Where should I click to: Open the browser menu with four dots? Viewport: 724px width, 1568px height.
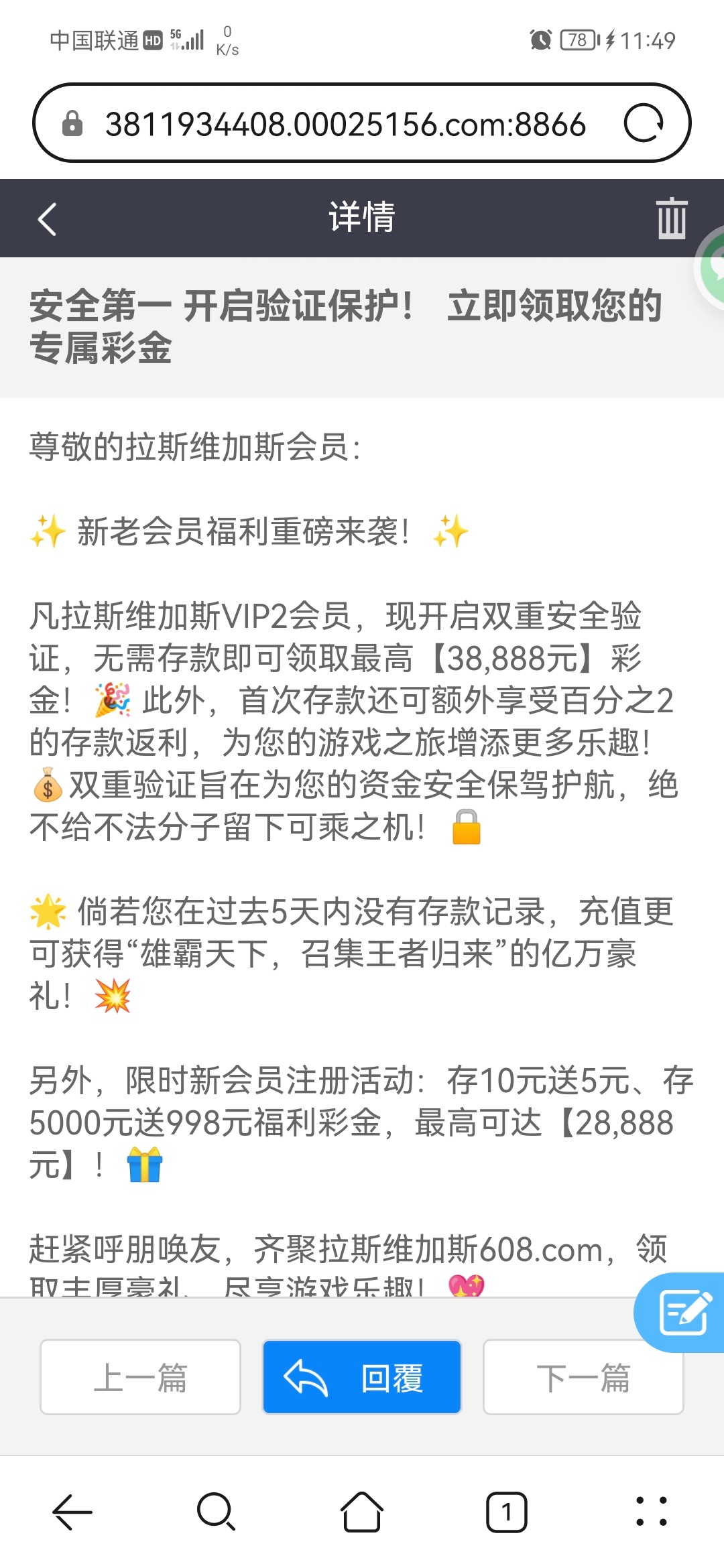click(652, 1512)
